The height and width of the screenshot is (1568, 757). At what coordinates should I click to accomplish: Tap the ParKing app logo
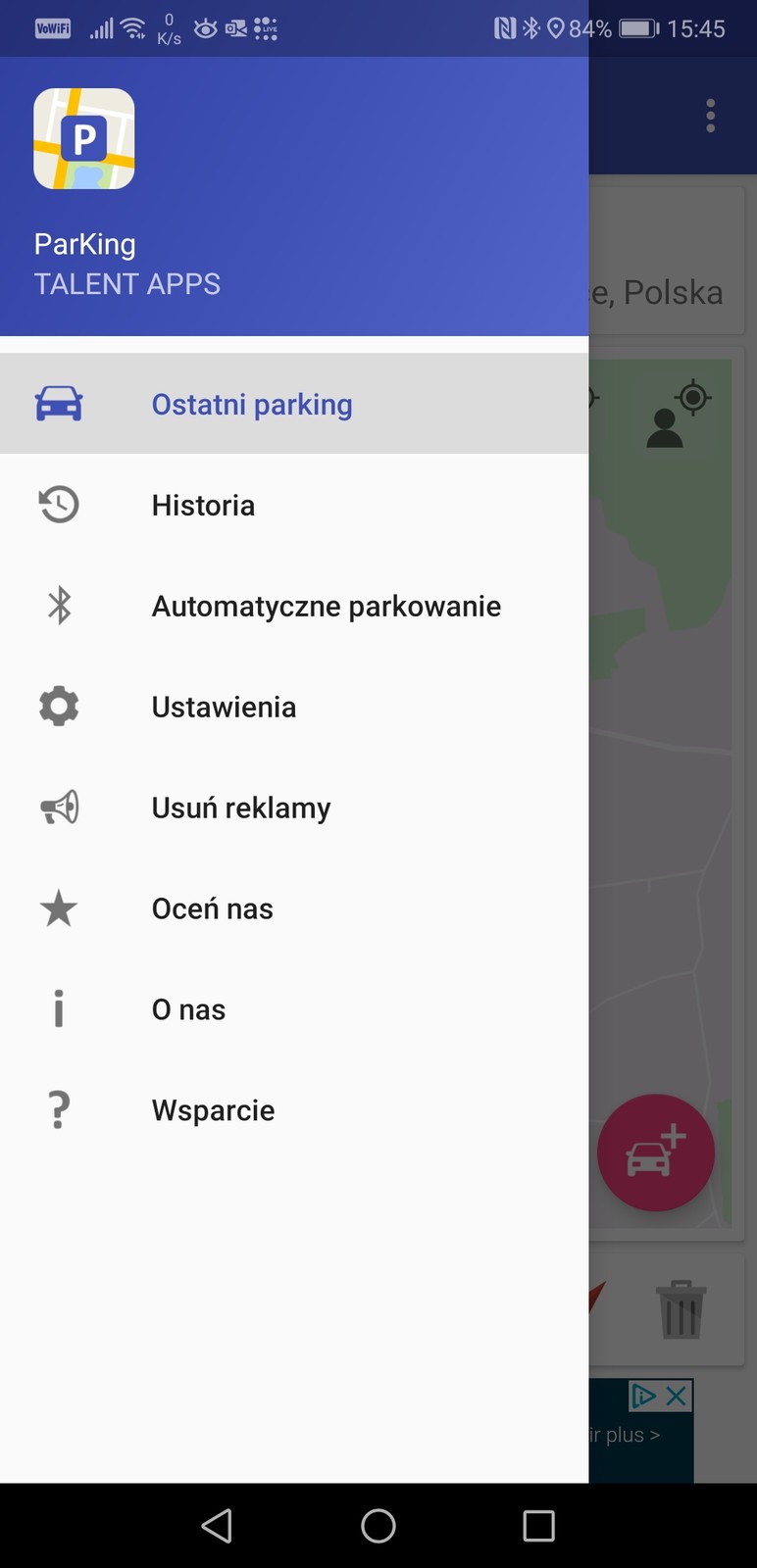[x=83, y=137]
